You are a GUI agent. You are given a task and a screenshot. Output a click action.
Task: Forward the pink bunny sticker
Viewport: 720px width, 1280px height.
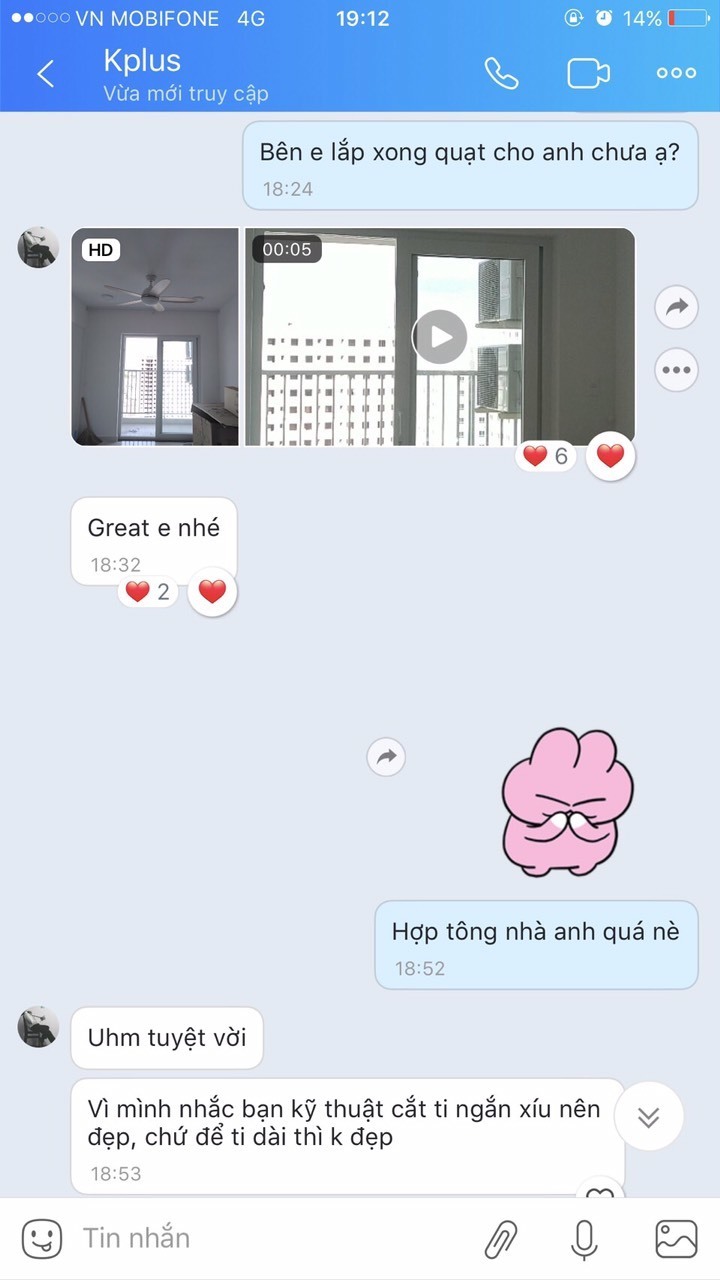pos(386,757)
